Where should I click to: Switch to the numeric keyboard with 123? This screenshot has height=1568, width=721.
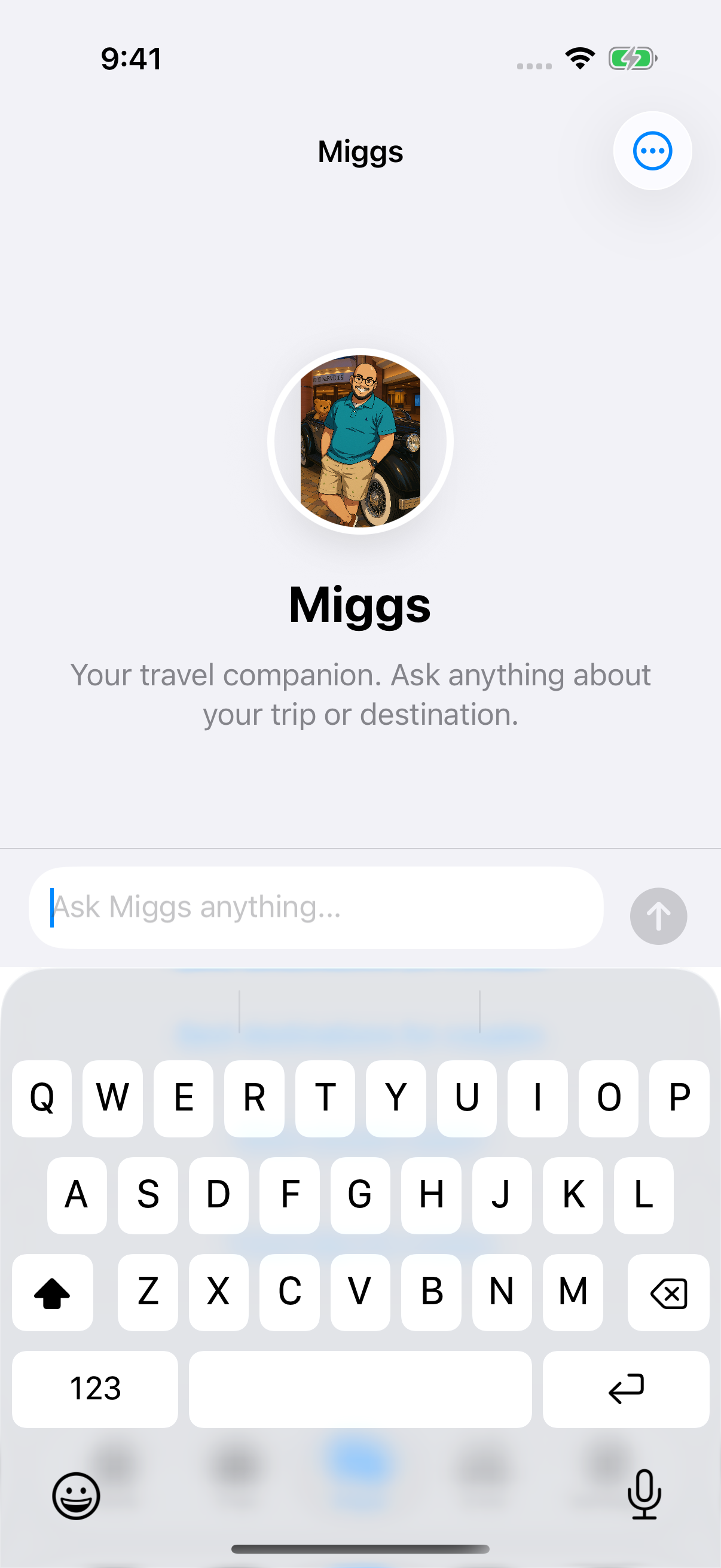point(94,1389)
